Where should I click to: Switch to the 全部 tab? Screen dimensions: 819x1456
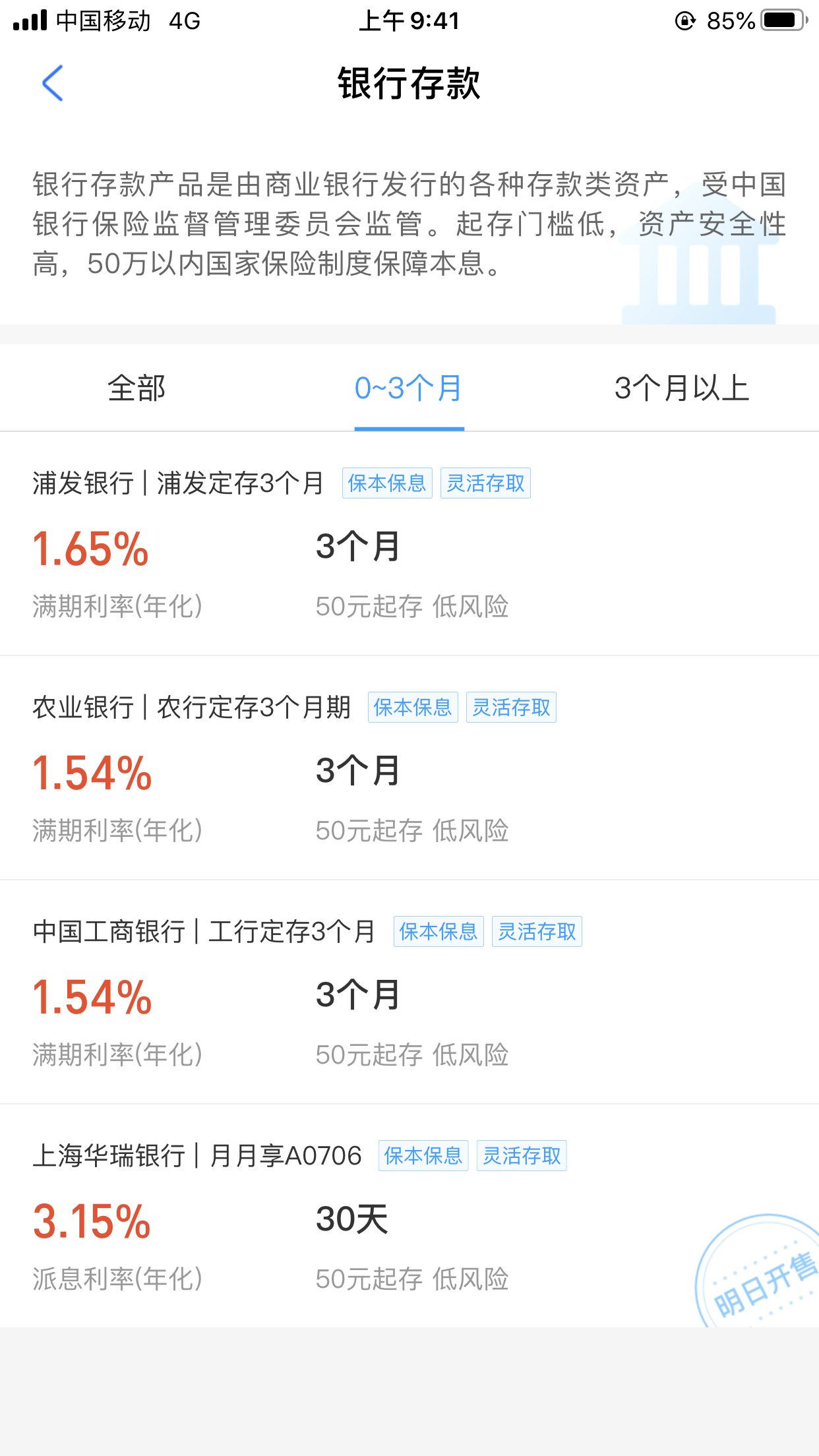point(136,389)
